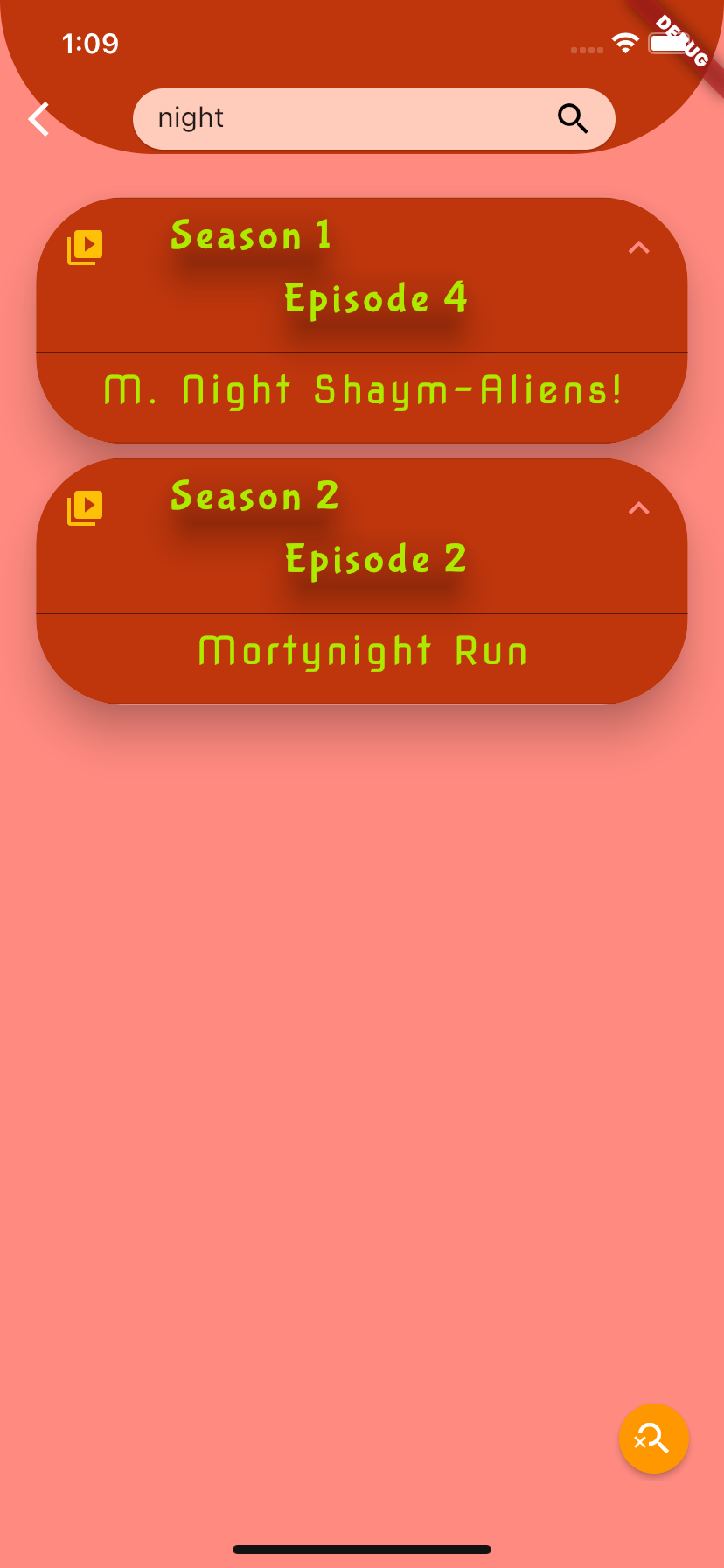This screenshot has width=724, height=1568.
Task: Clear search with the orange floating button
Action: pos(654,1438)
